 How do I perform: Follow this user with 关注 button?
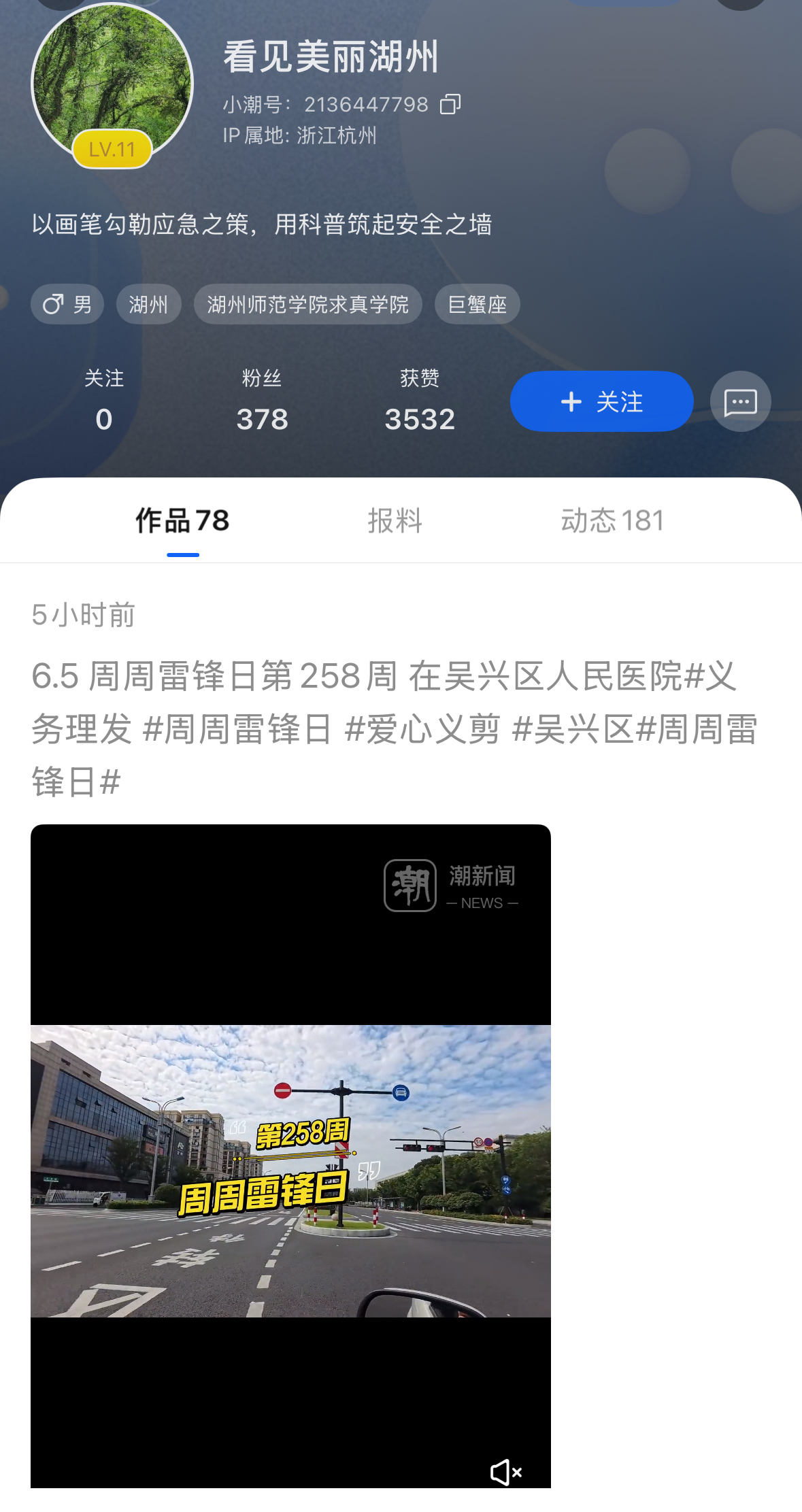pos(601,401)
